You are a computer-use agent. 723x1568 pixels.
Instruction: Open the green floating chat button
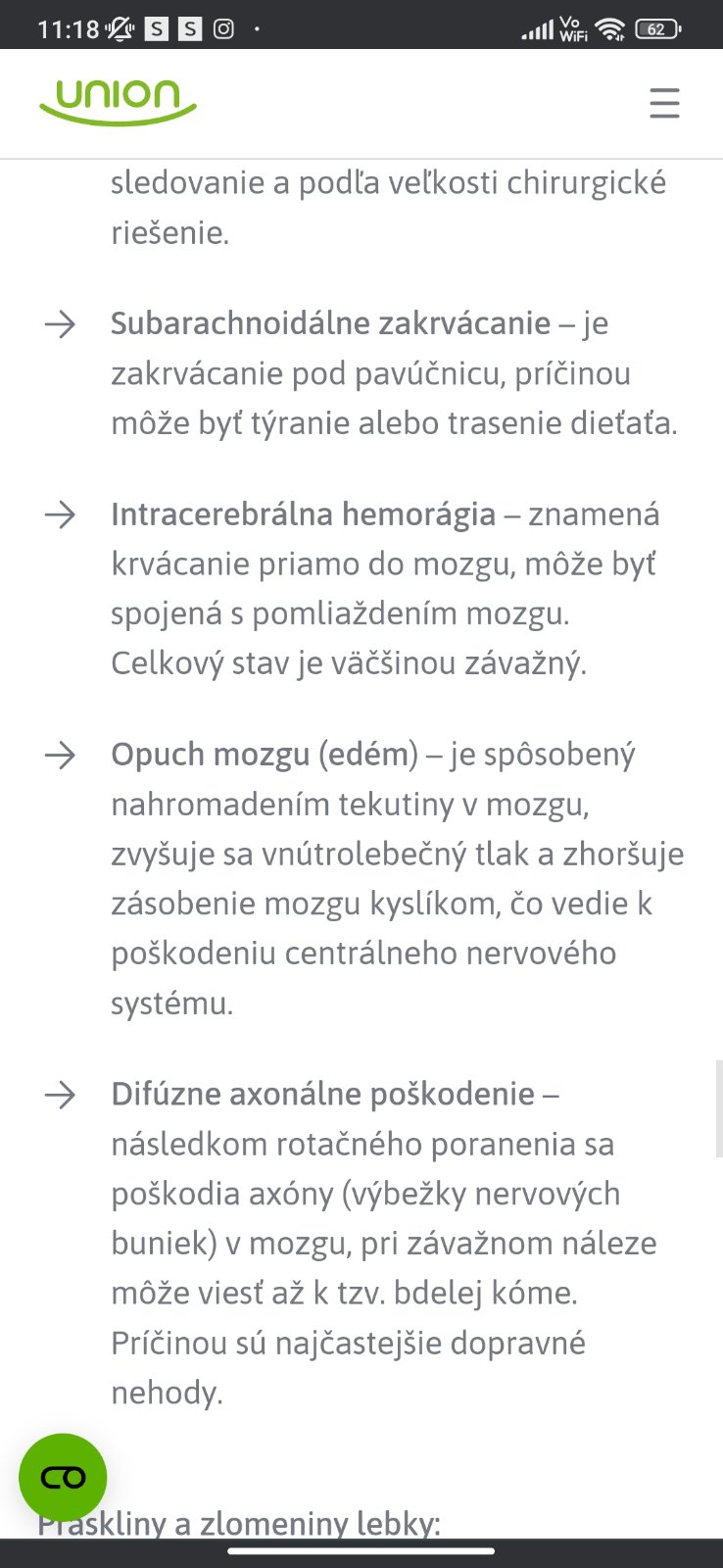tap(63, 1477)
